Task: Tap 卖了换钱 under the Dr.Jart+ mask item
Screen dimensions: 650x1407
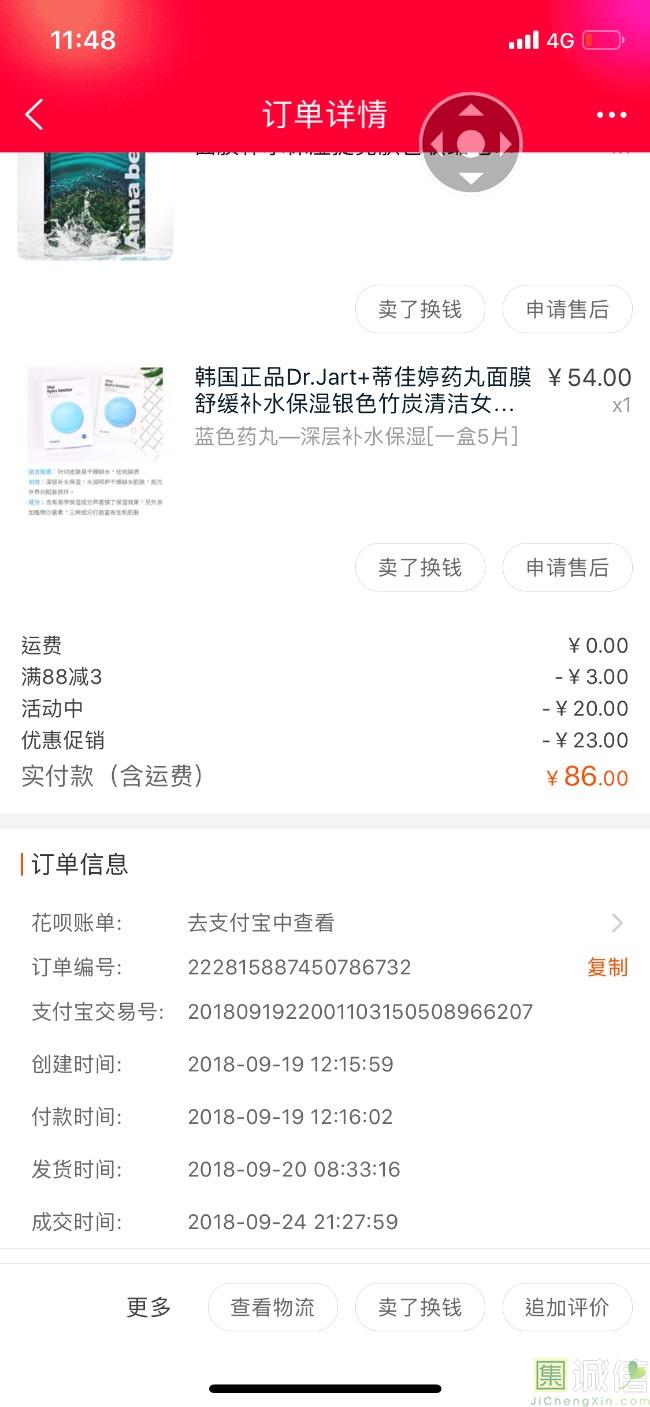Action: pos(420,567)
